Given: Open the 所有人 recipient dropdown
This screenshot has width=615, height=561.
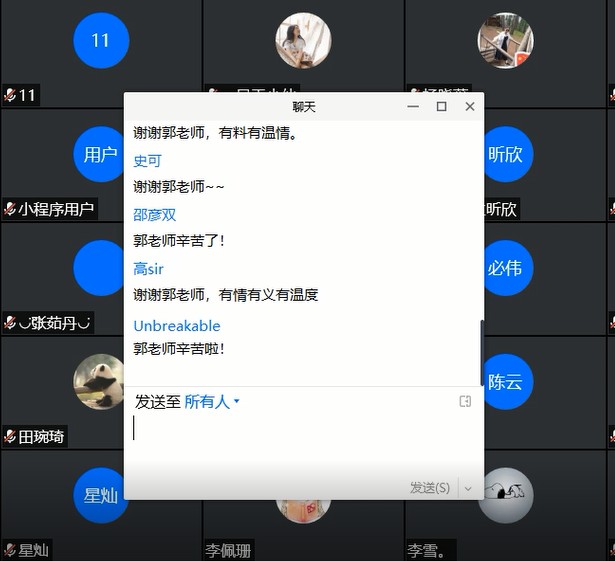Looking at the screenshot, I should (x=212, y=402).
